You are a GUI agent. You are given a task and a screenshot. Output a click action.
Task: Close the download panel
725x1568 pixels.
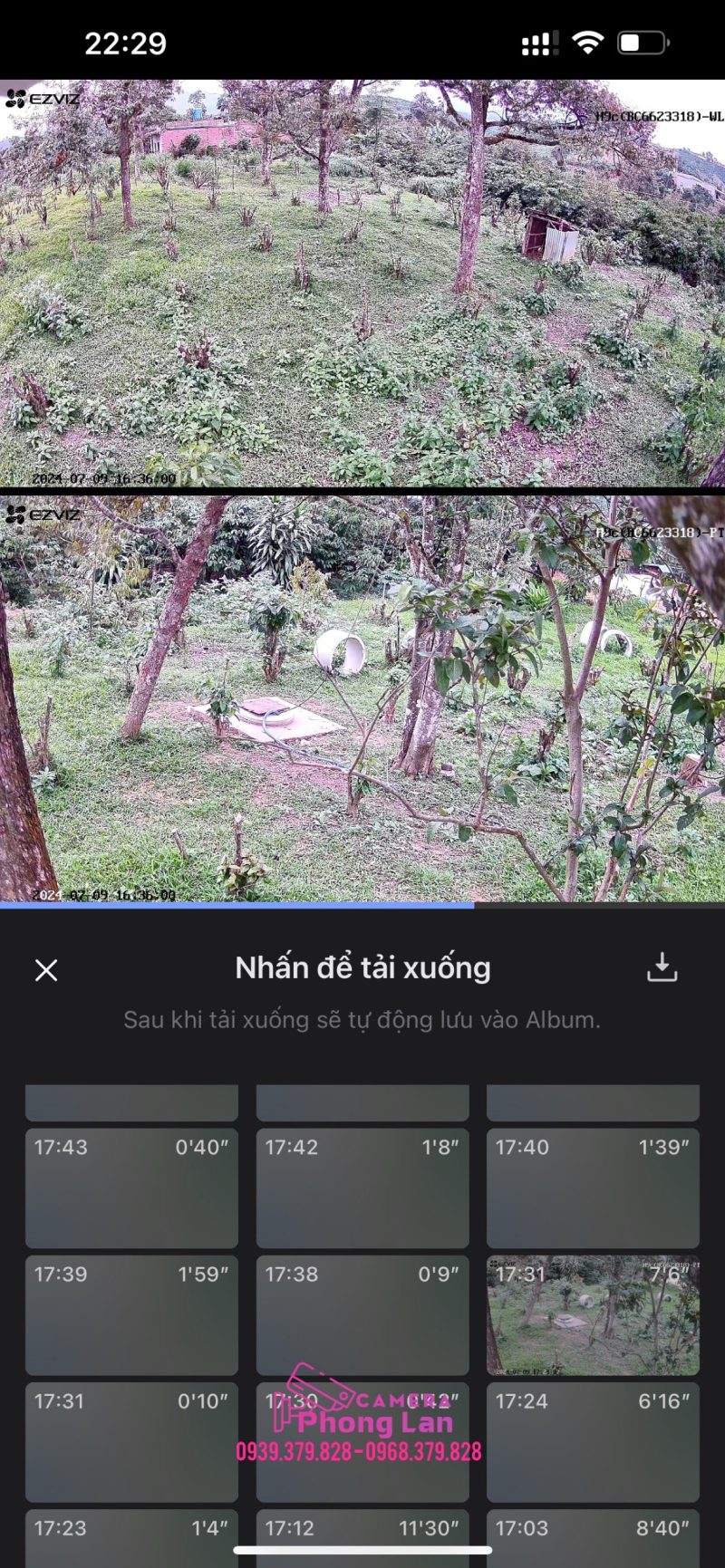coord(46,970)
